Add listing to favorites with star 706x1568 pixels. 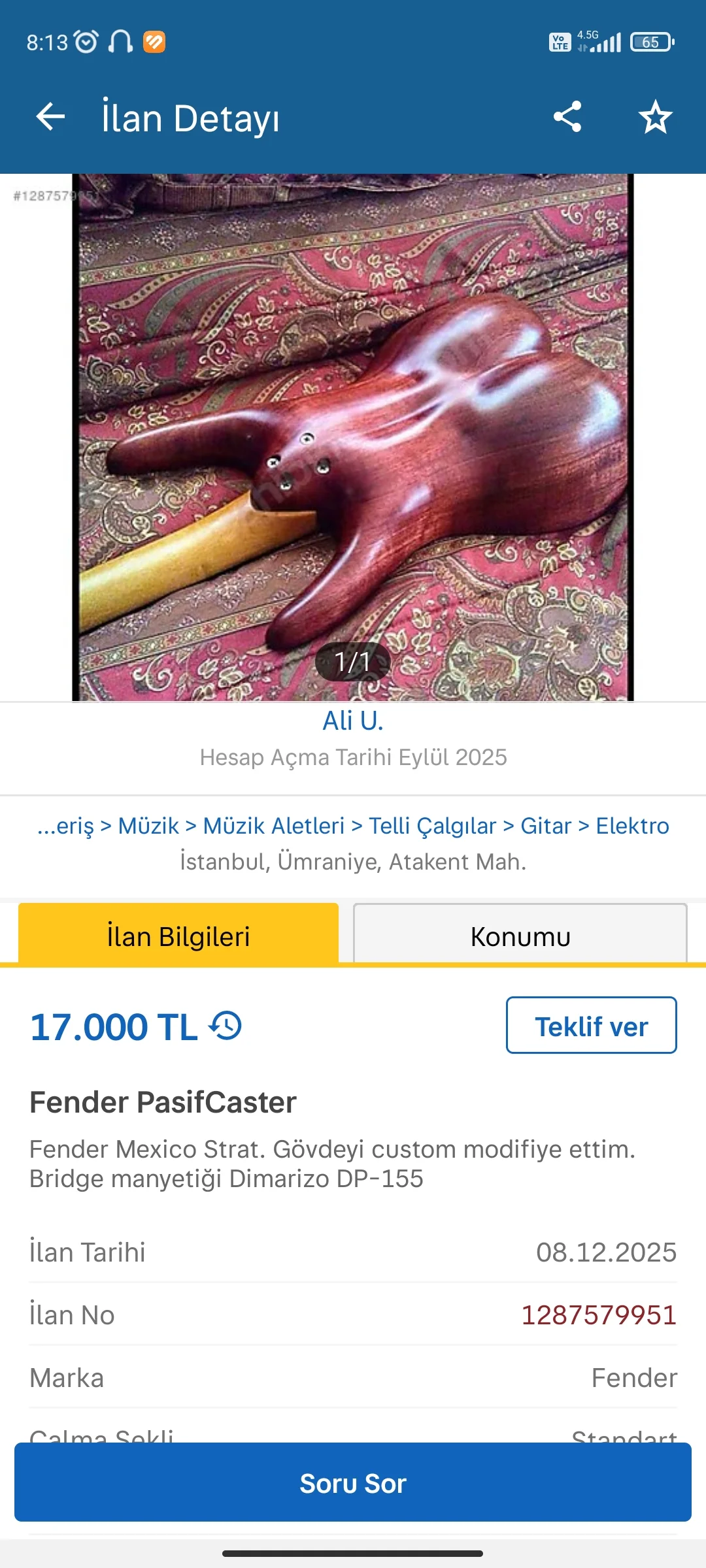coord(655,118)
